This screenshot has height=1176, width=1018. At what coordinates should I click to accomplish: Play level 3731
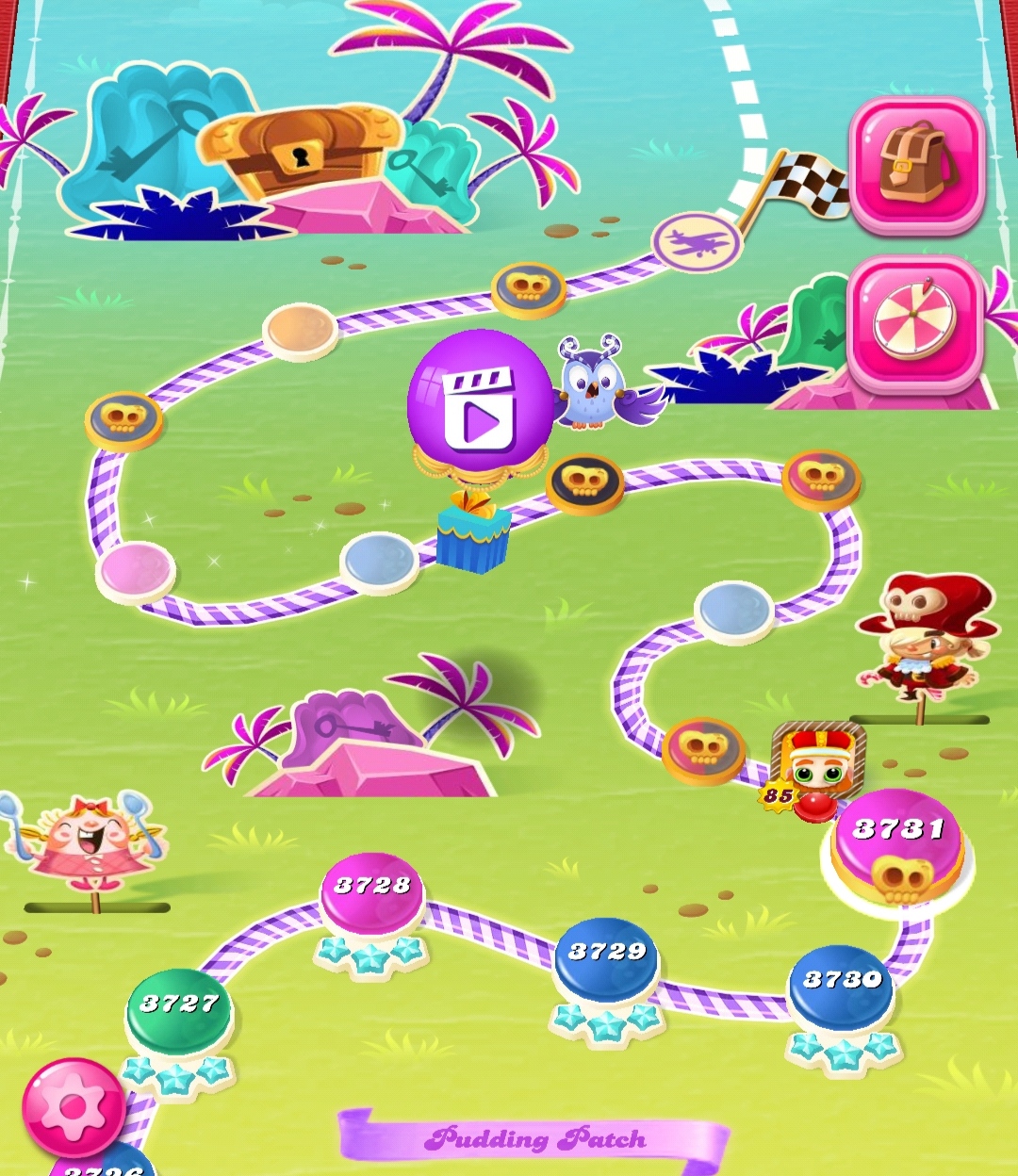[898, 847]
